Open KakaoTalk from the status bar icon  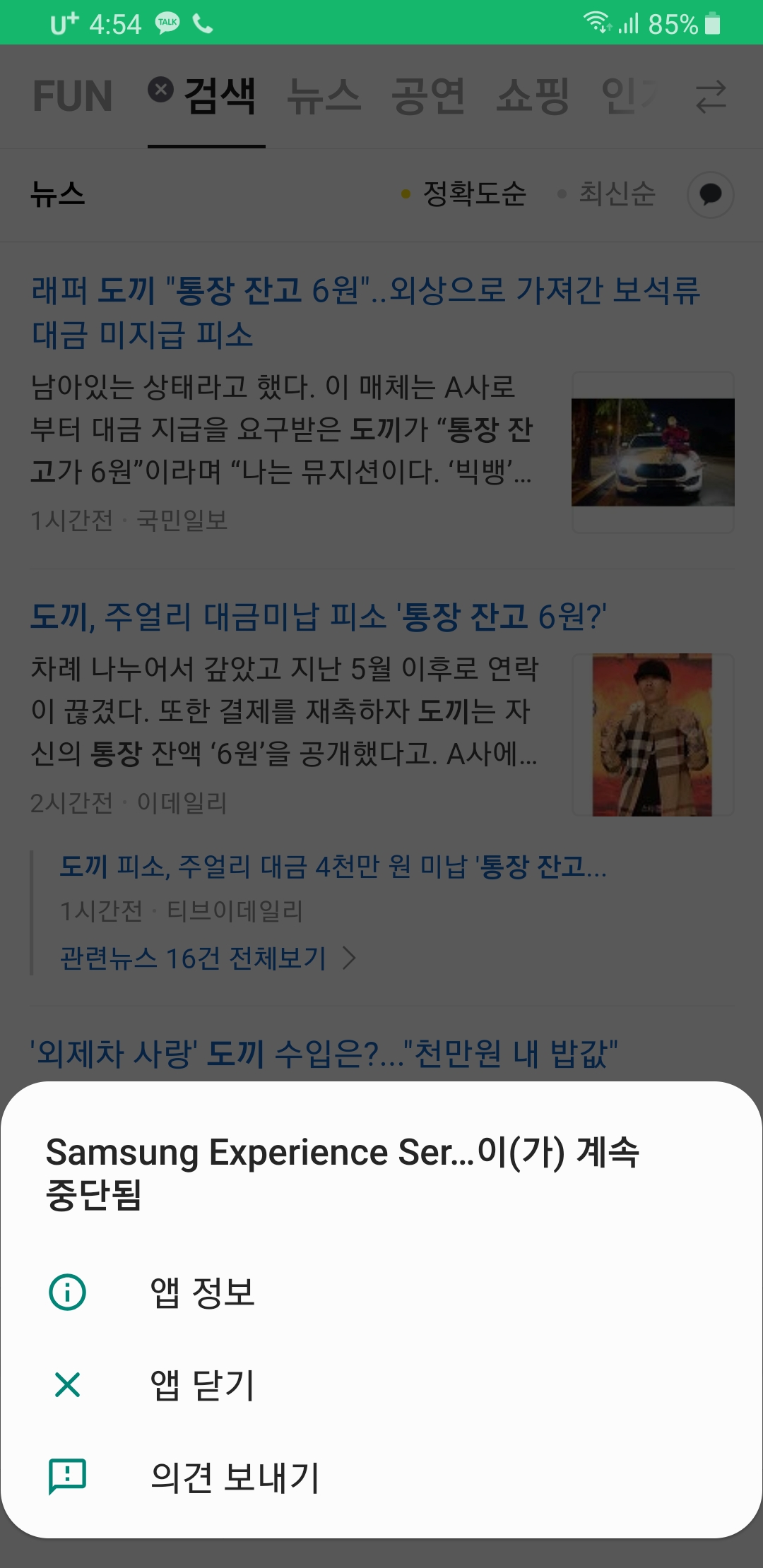pos(165,23)
